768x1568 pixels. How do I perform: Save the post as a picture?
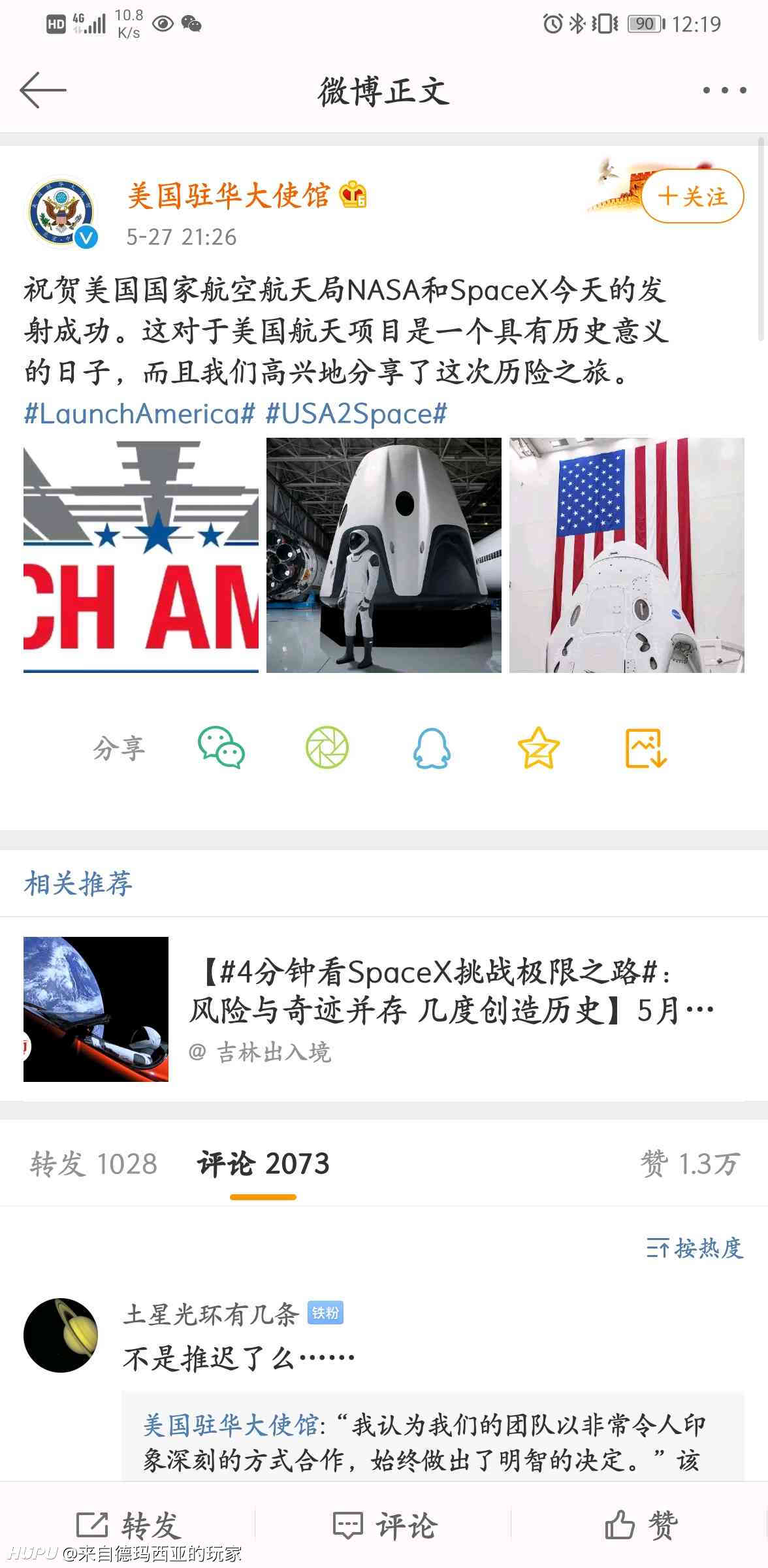646,747
